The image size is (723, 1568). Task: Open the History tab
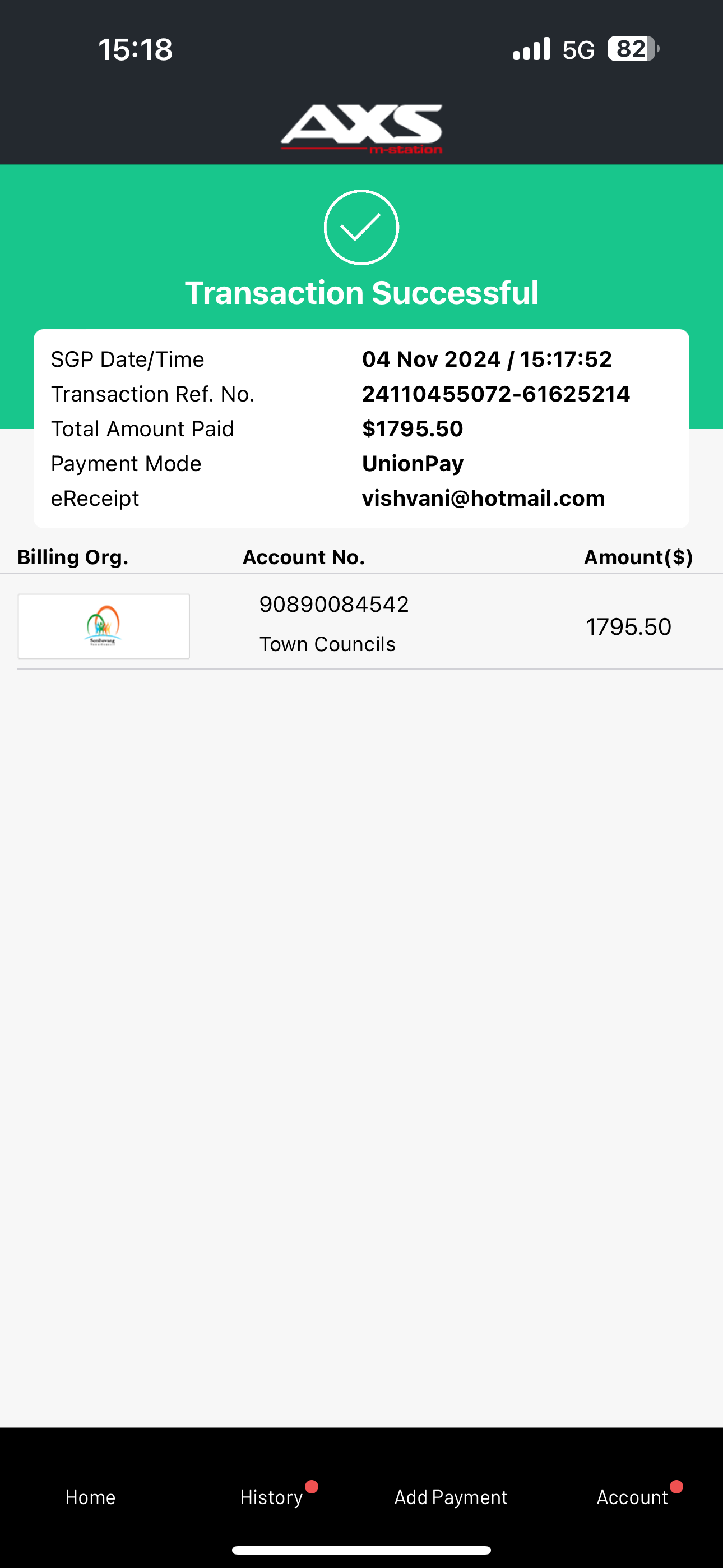(x=271, y=1497)
